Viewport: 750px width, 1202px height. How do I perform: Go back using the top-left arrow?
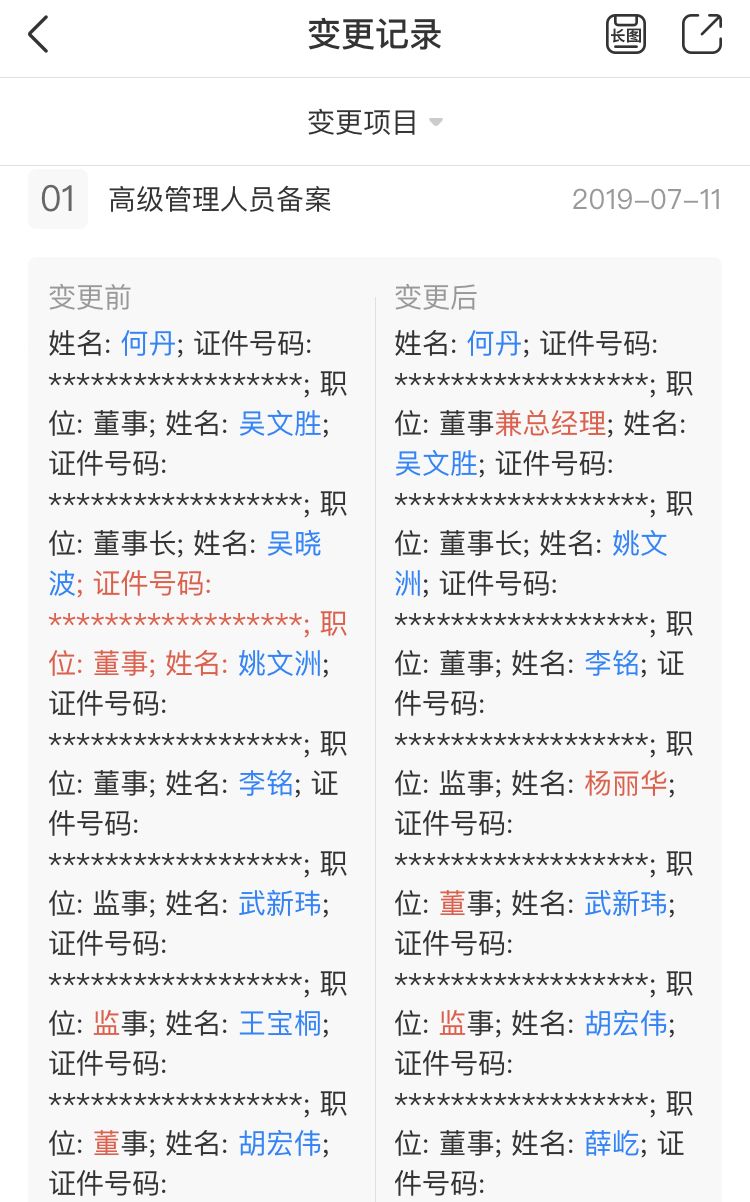(38, 35)
